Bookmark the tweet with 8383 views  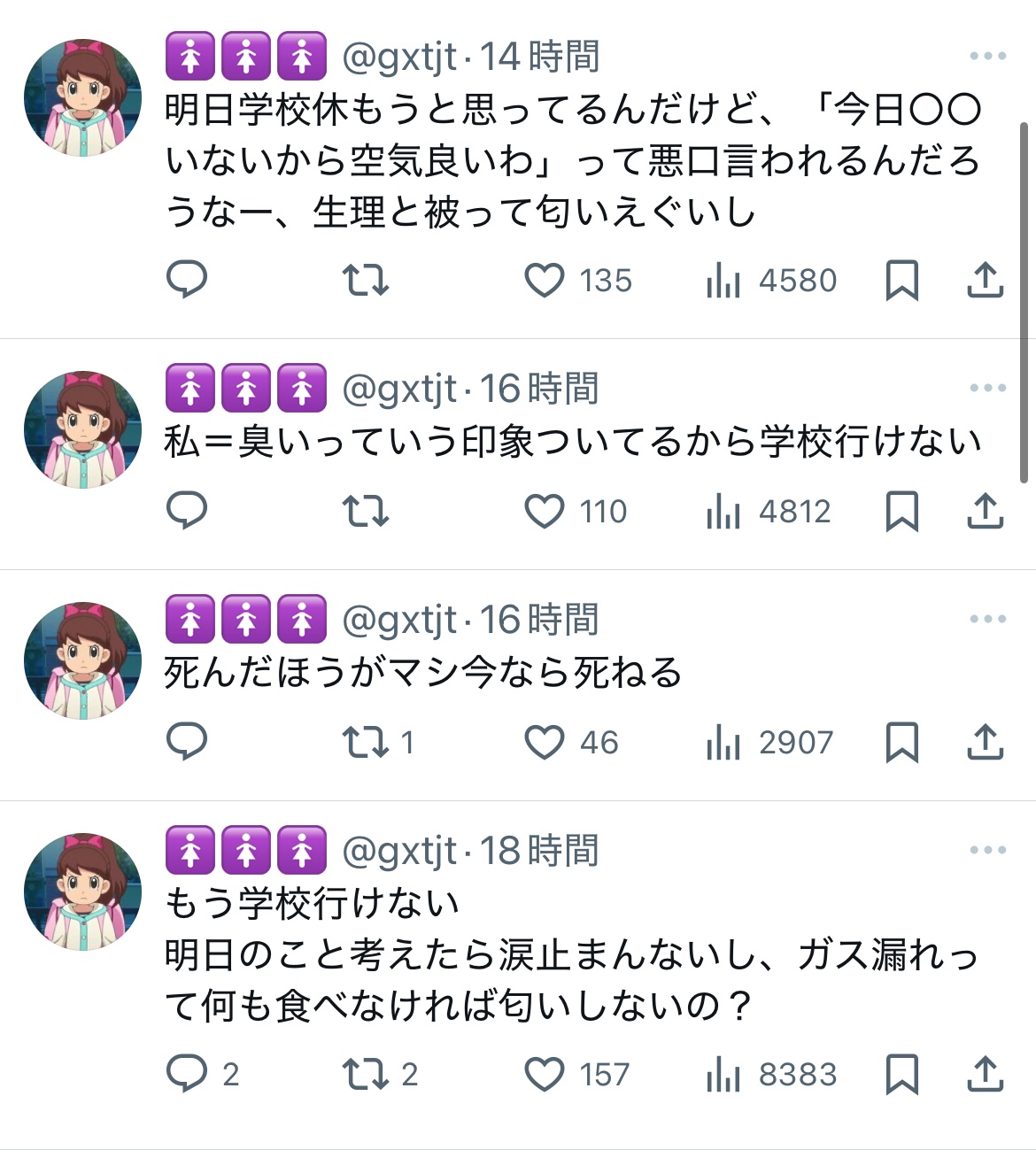901,1074
